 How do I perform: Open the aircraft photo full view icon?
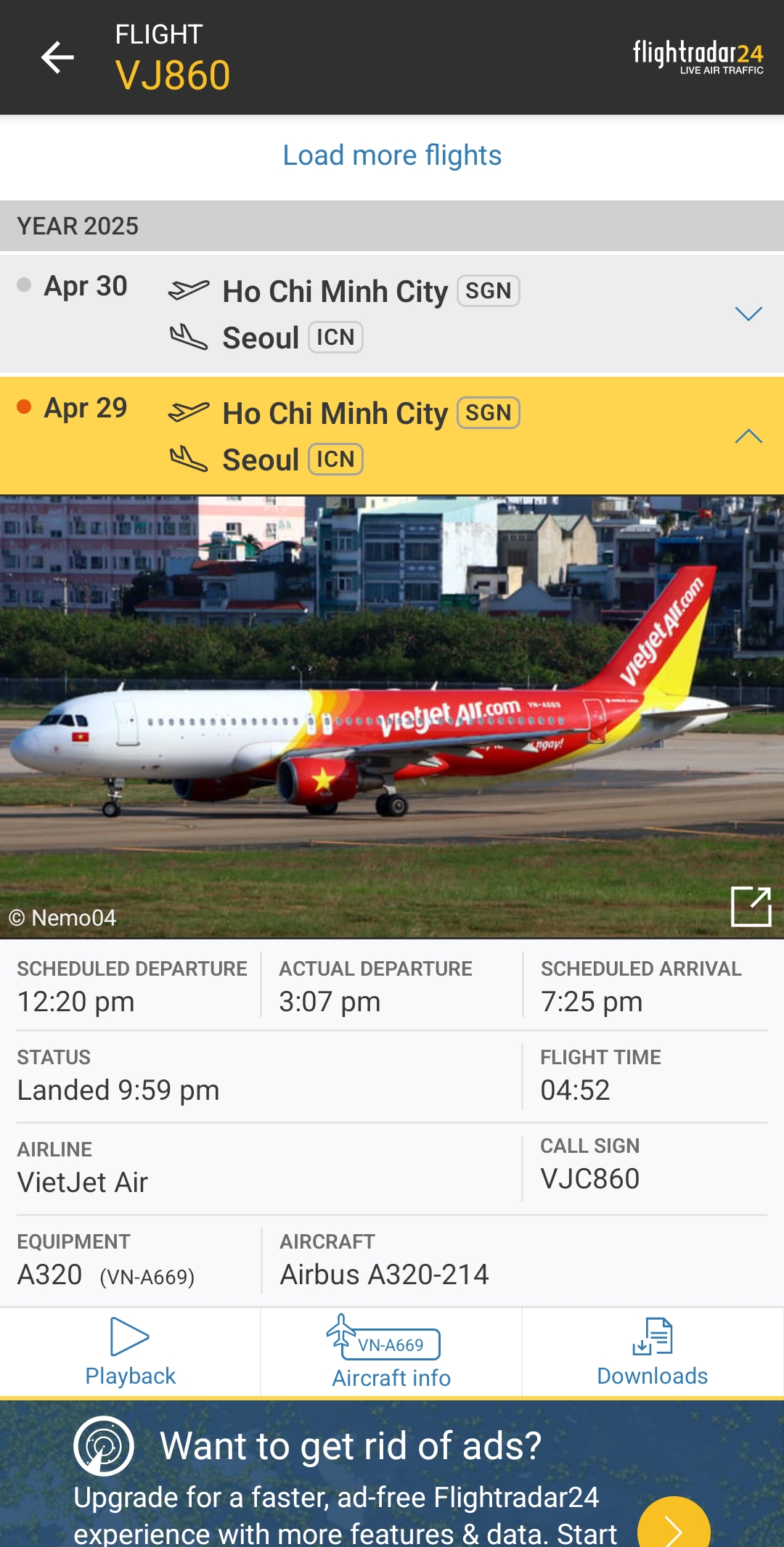point(751,906)
